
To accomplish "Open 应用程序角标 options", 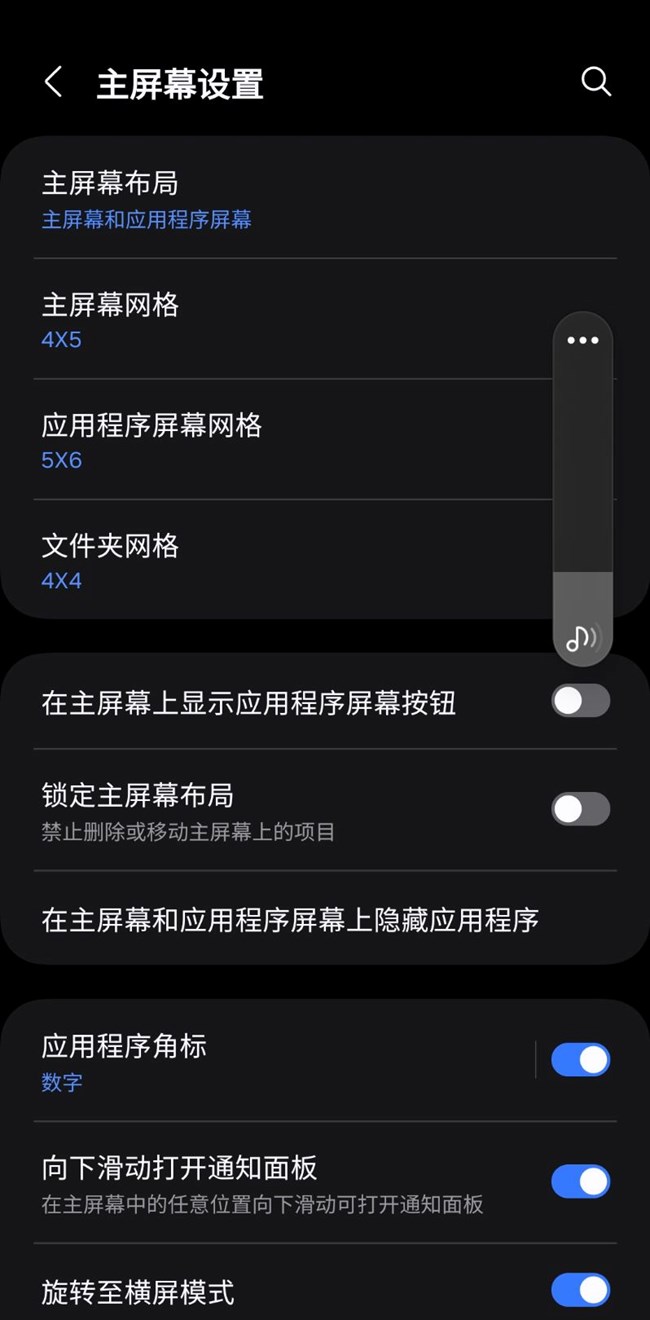I will (280, 1061).
